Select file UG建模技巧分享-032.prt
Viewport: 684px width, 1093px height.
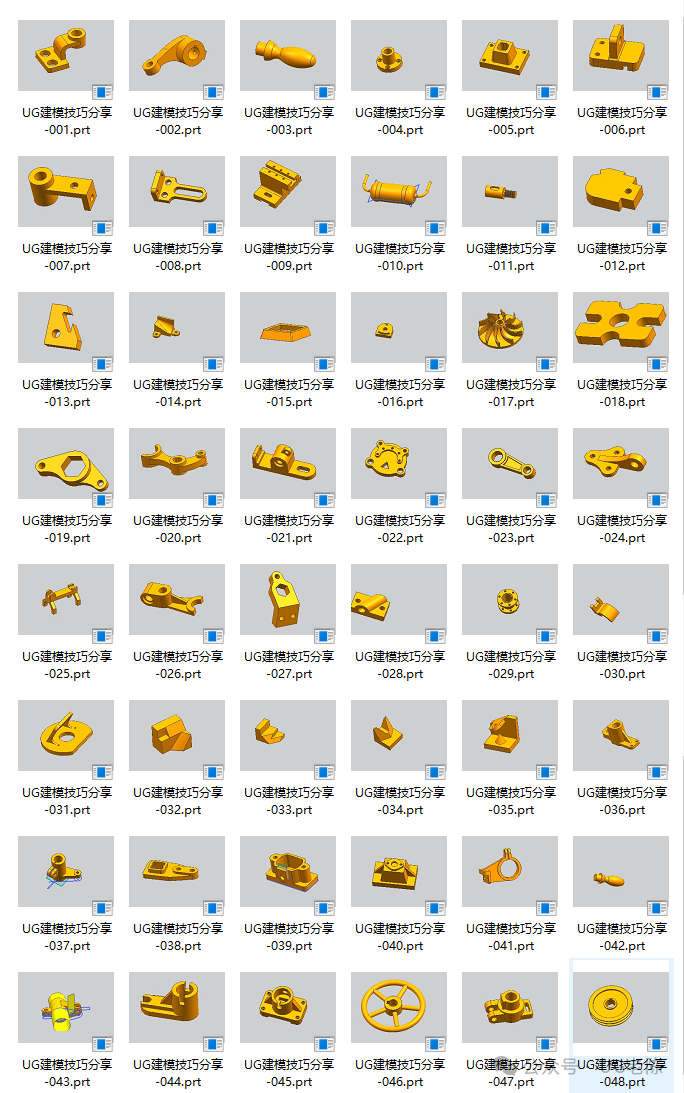[x=177, y=736]
